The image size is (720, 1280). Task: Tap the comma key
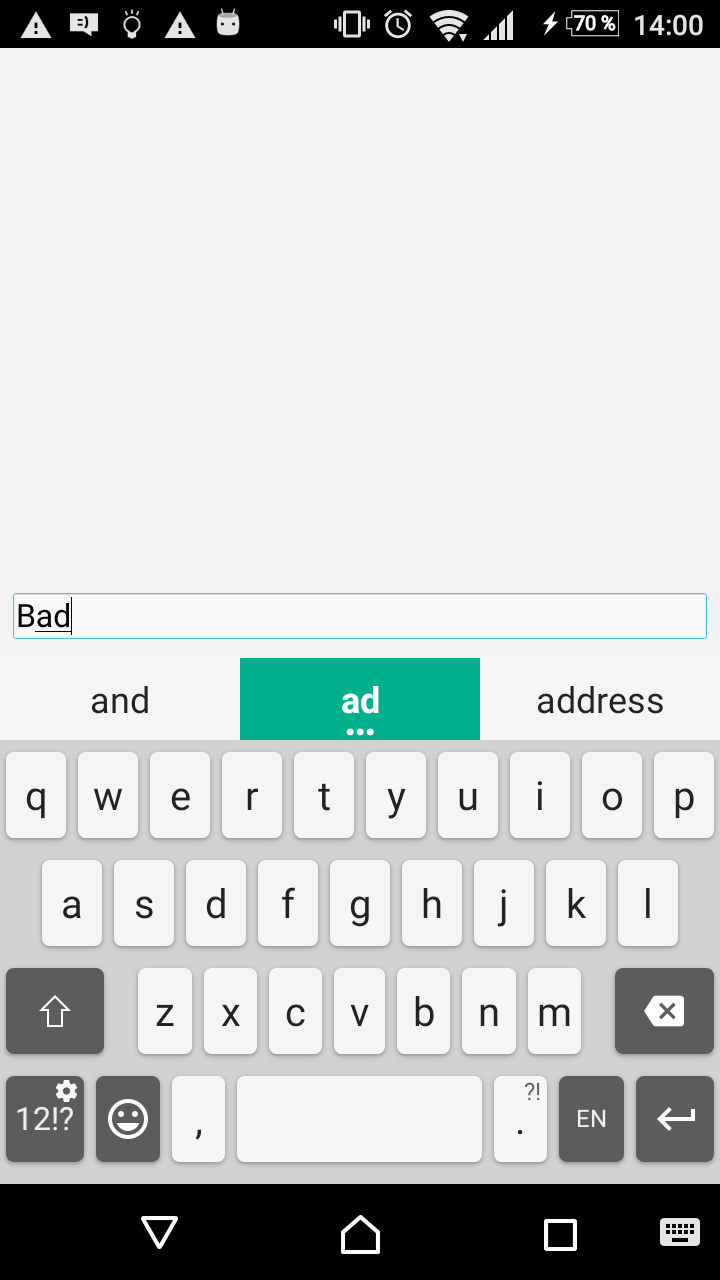tap(198, 1118)
